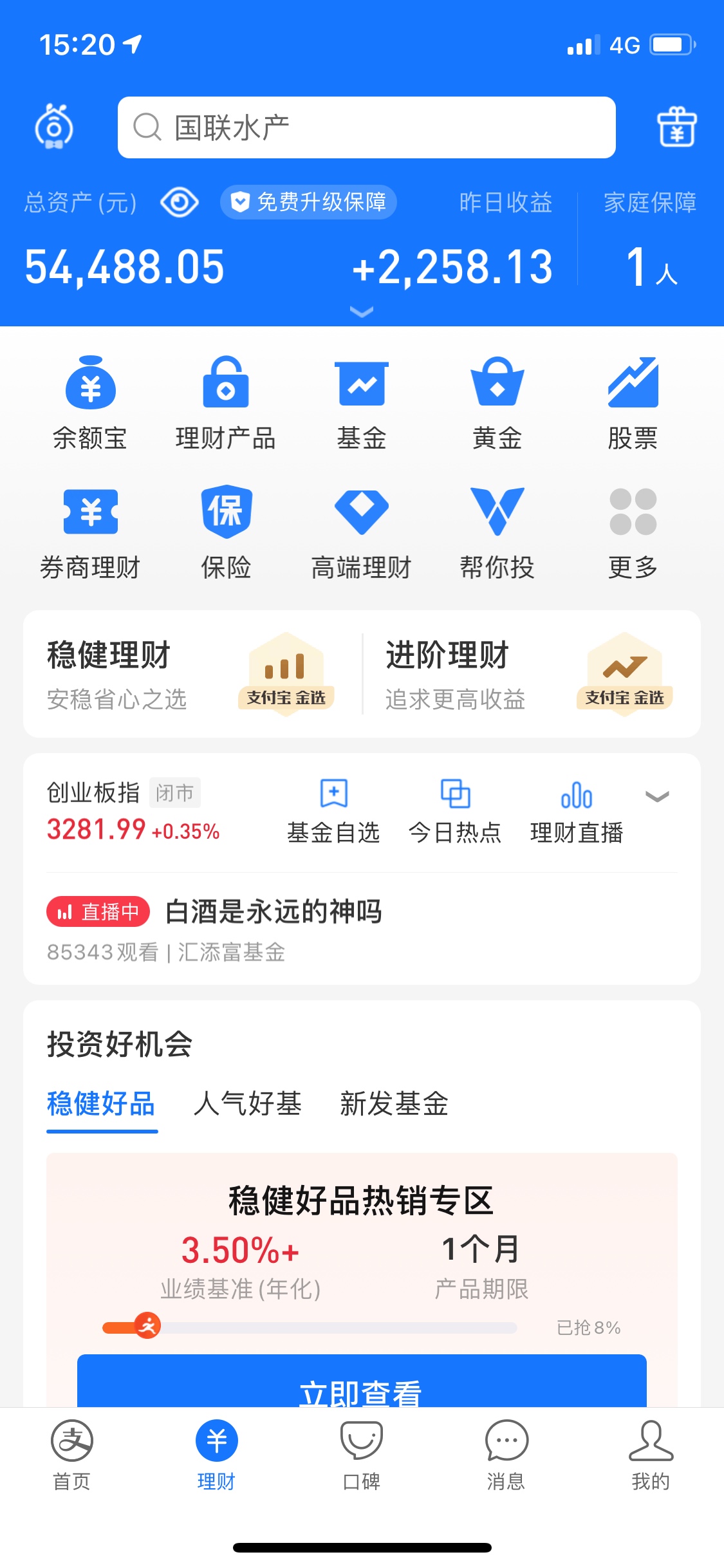Show 更多 services

click(x=633, y=532)
